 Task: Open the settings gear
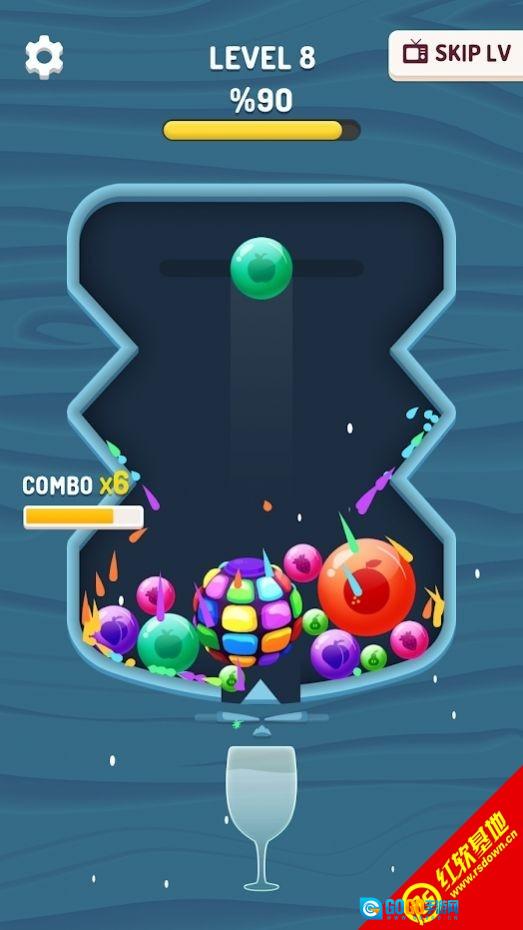pyautogui.click(x=44, y=56)
